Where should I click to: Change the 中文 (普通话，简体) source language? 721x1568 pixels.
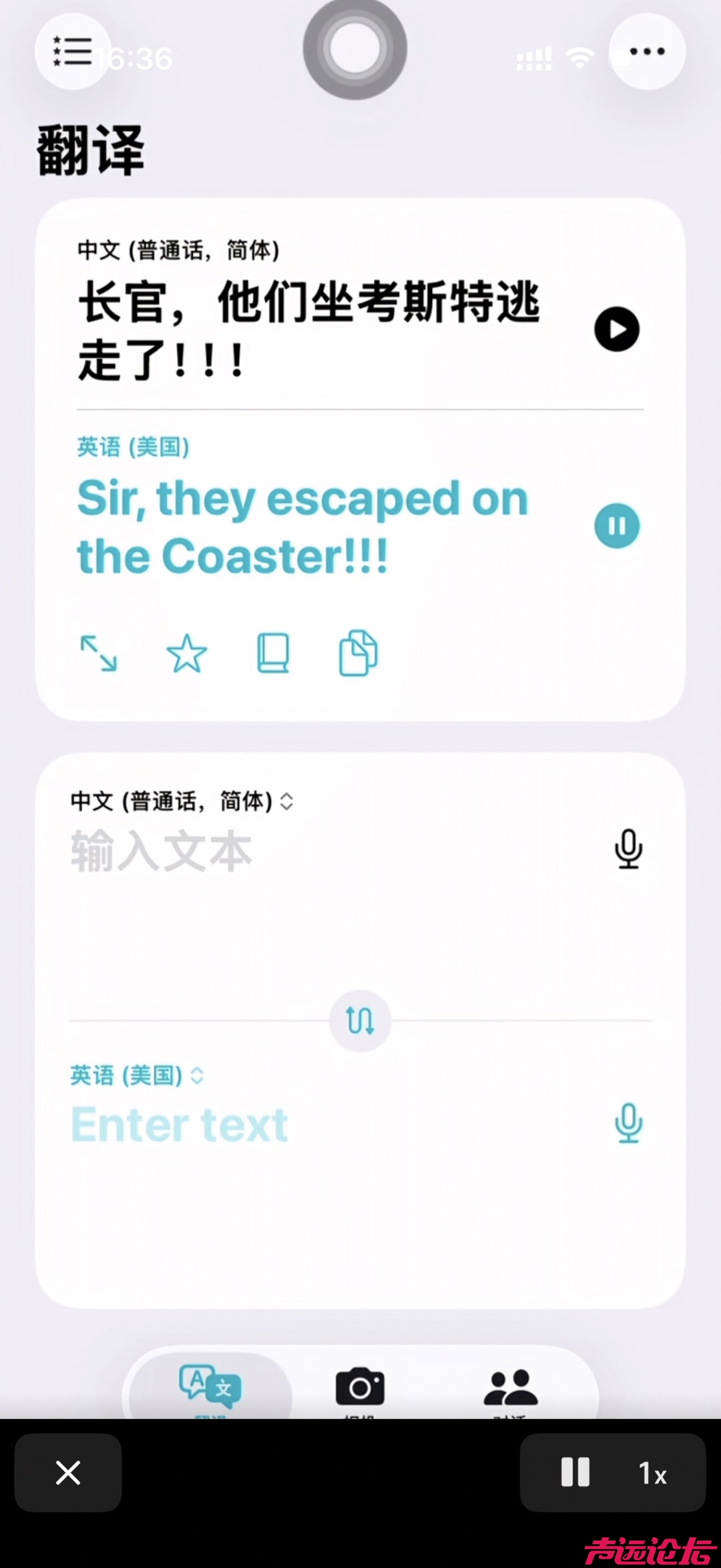(182, 801)
